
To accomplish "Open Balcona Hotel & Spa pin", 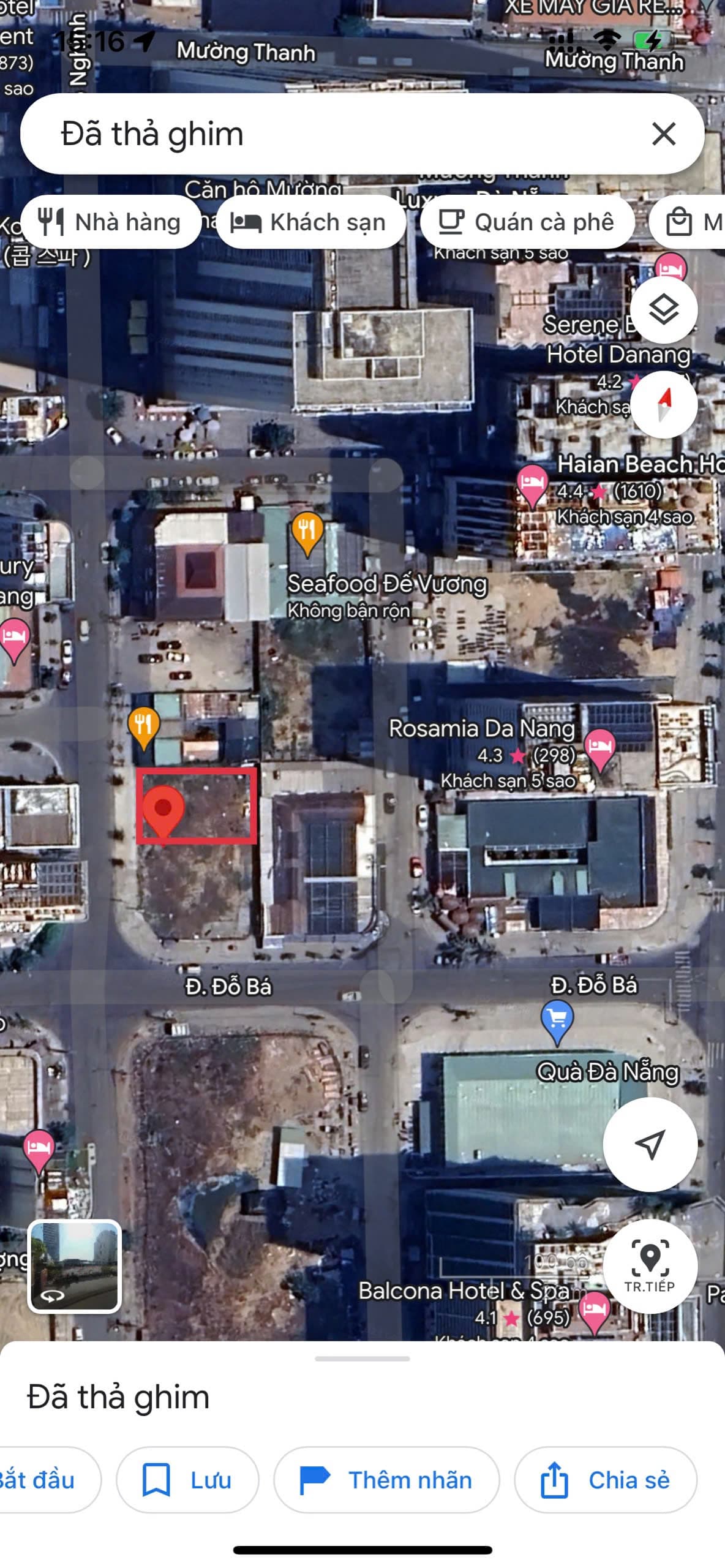I will (x=593, y=1309).
